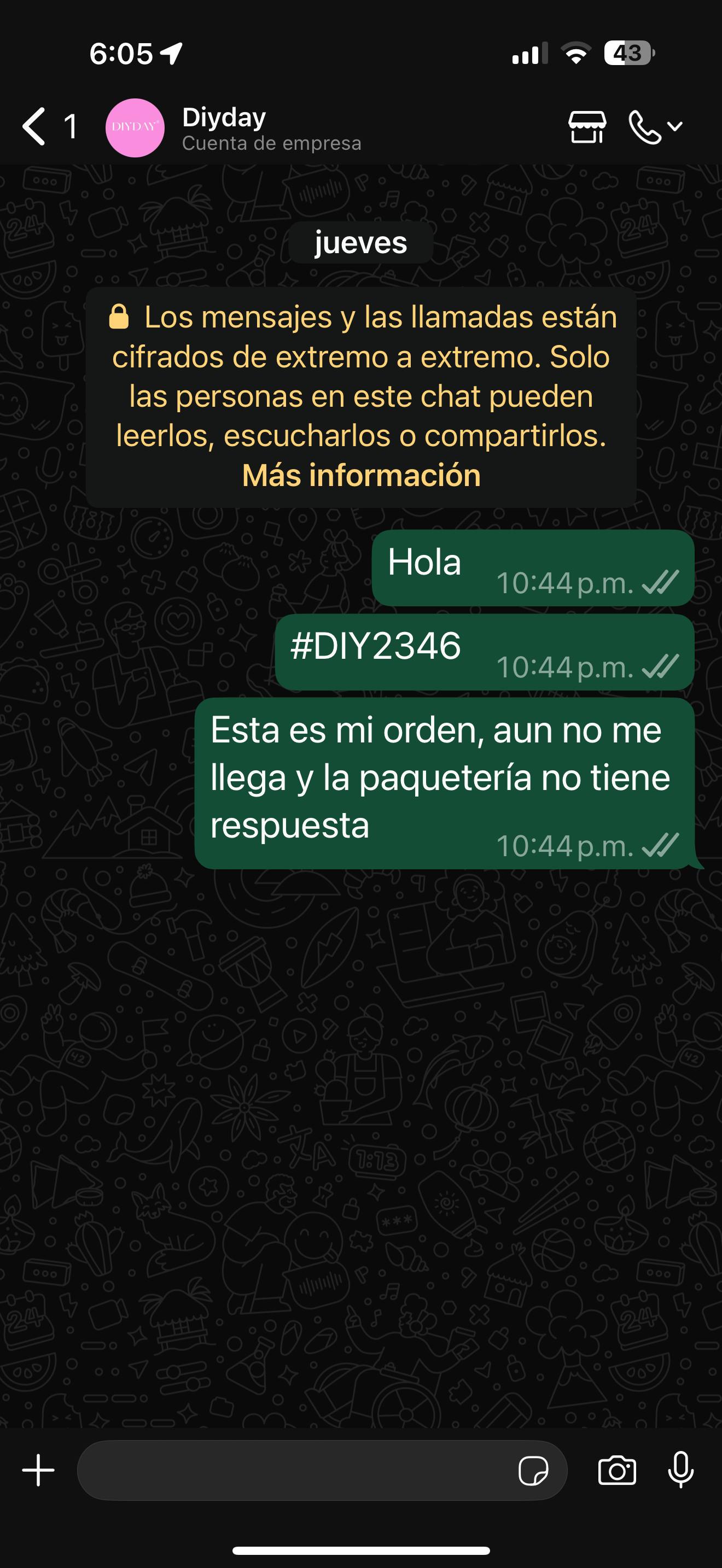Tap Diyday's pink profile picture
The width and height of the screenshot is (722, 1568).
(x=135, y=128)
